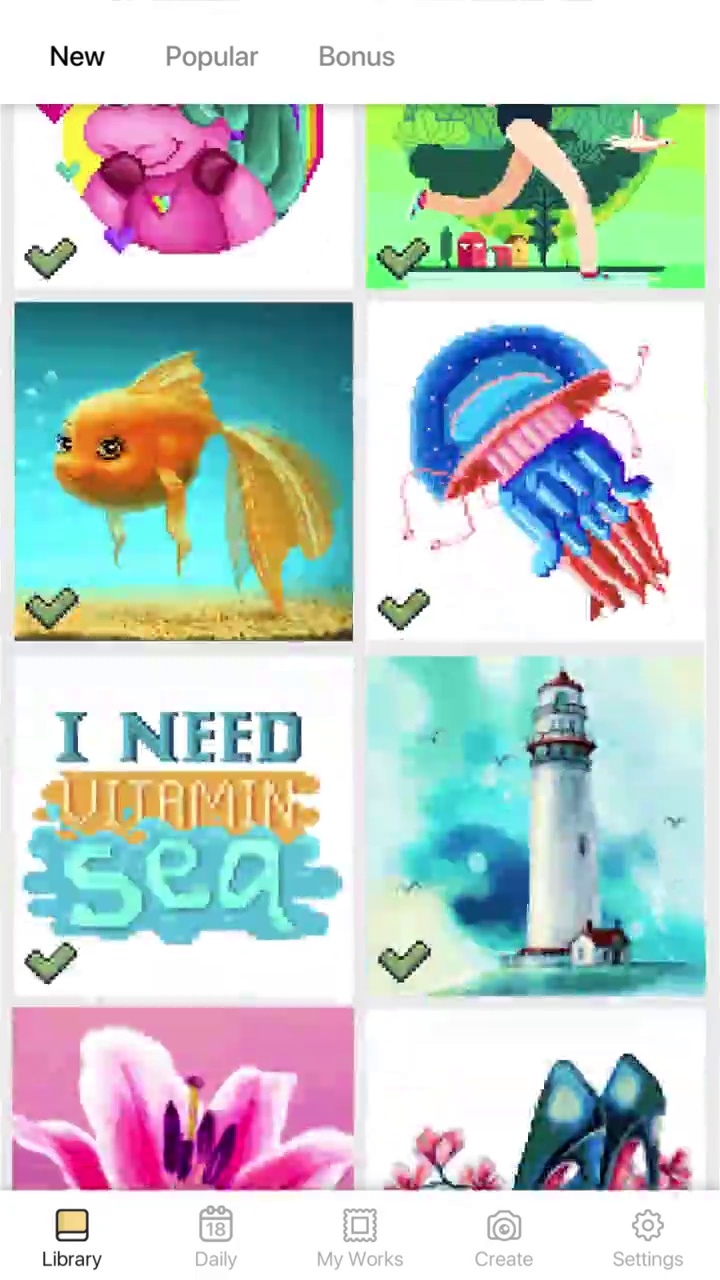Image resolution: width=720 pixels, height=1280 pixels.
Task: Open the Create camera tab
Action: click(504, 1238)
